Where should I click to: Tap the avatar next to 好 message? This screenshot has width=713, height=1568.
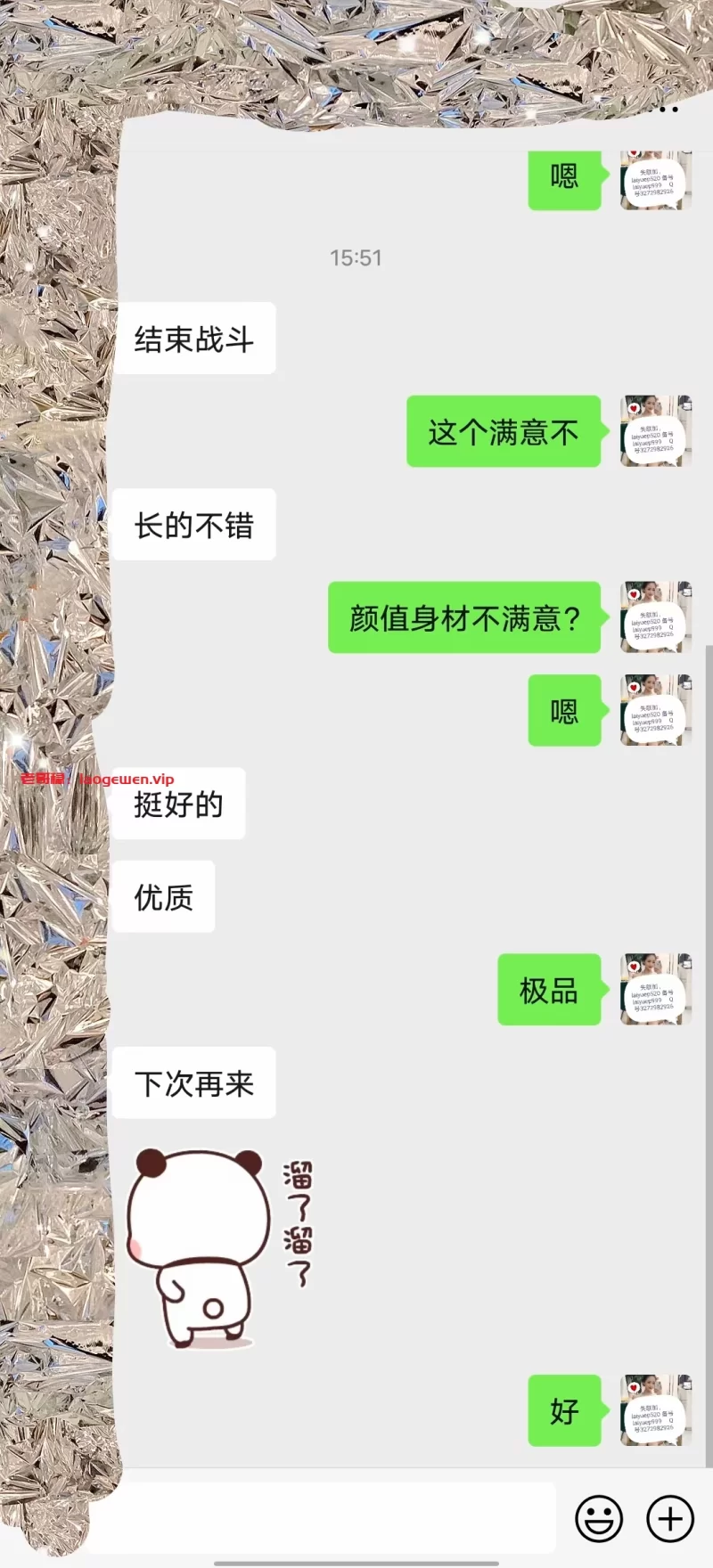point(656,1410)
